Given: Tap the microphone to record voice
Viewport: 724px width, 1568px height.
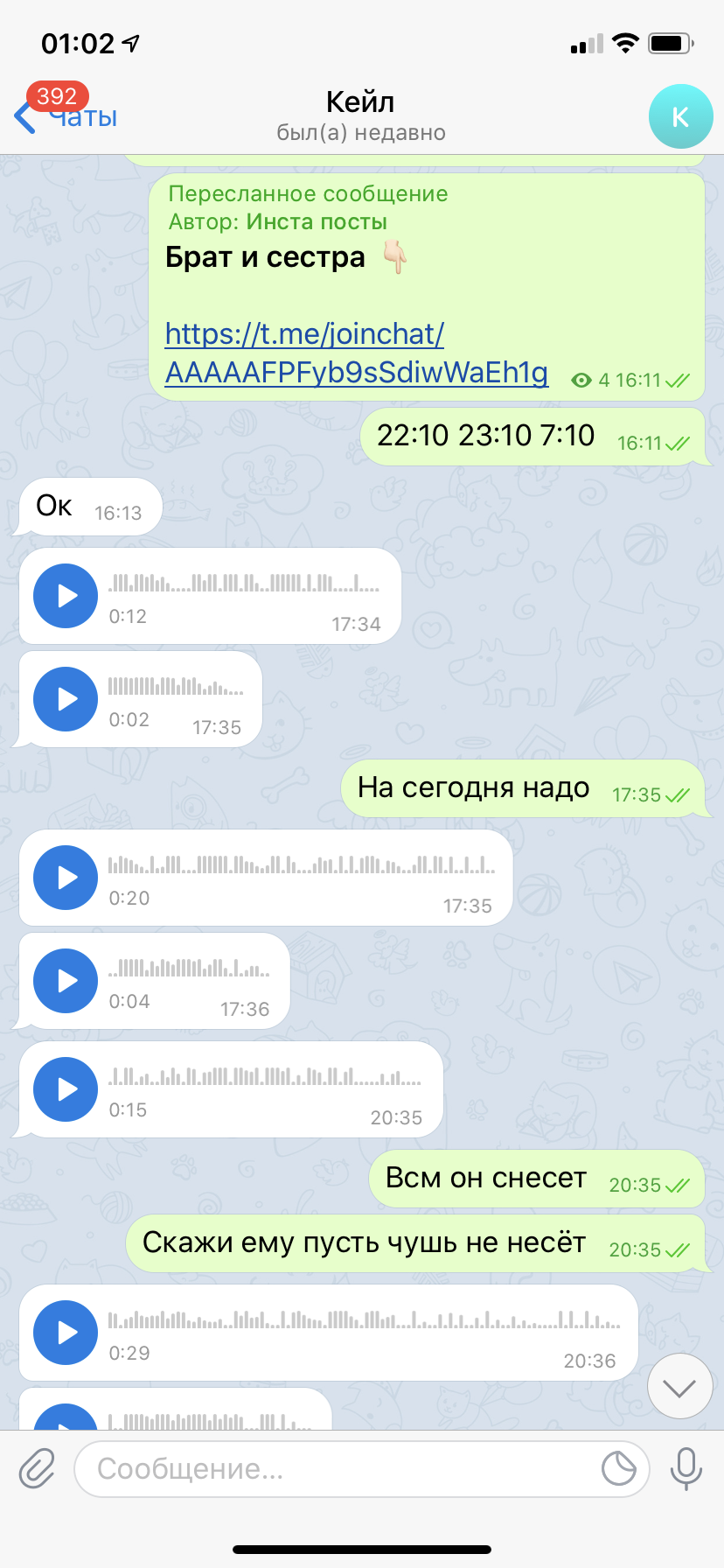Looking at the screenshot, I should 686,1468.
